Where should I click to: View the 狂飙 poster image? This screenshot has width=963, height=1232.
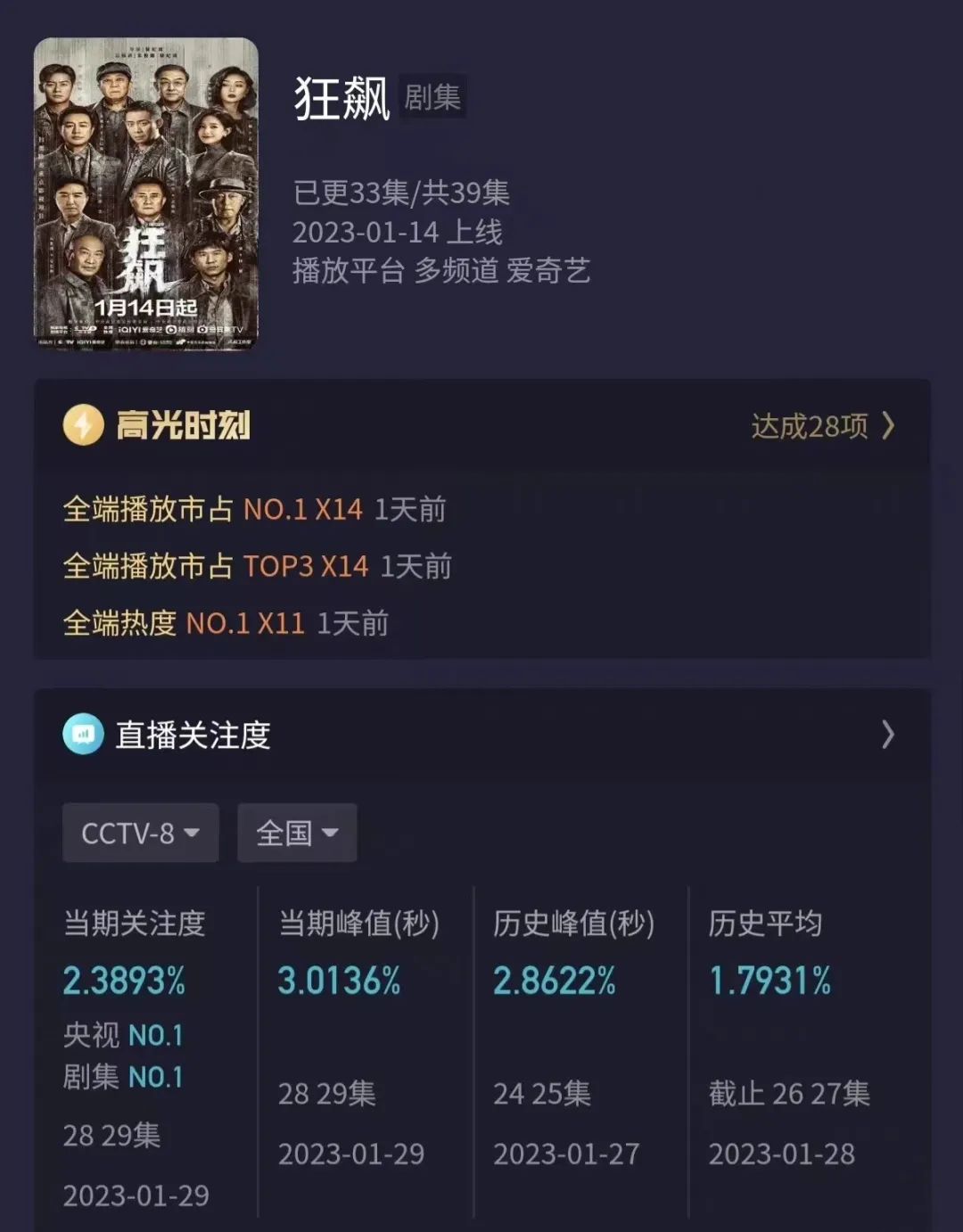click(146, 193)
